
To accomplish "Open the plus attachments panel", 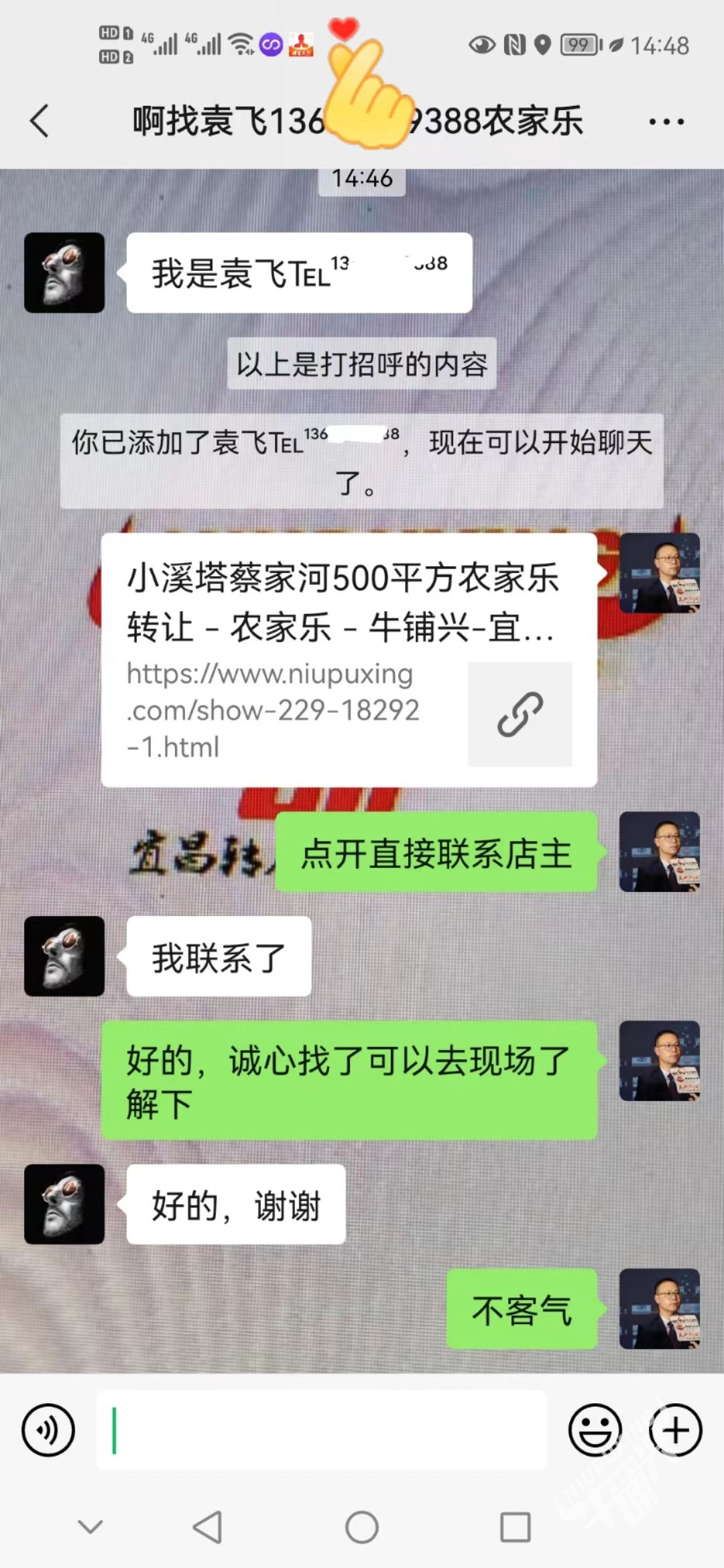I will pyautogui.click(x=675, y=1430).
